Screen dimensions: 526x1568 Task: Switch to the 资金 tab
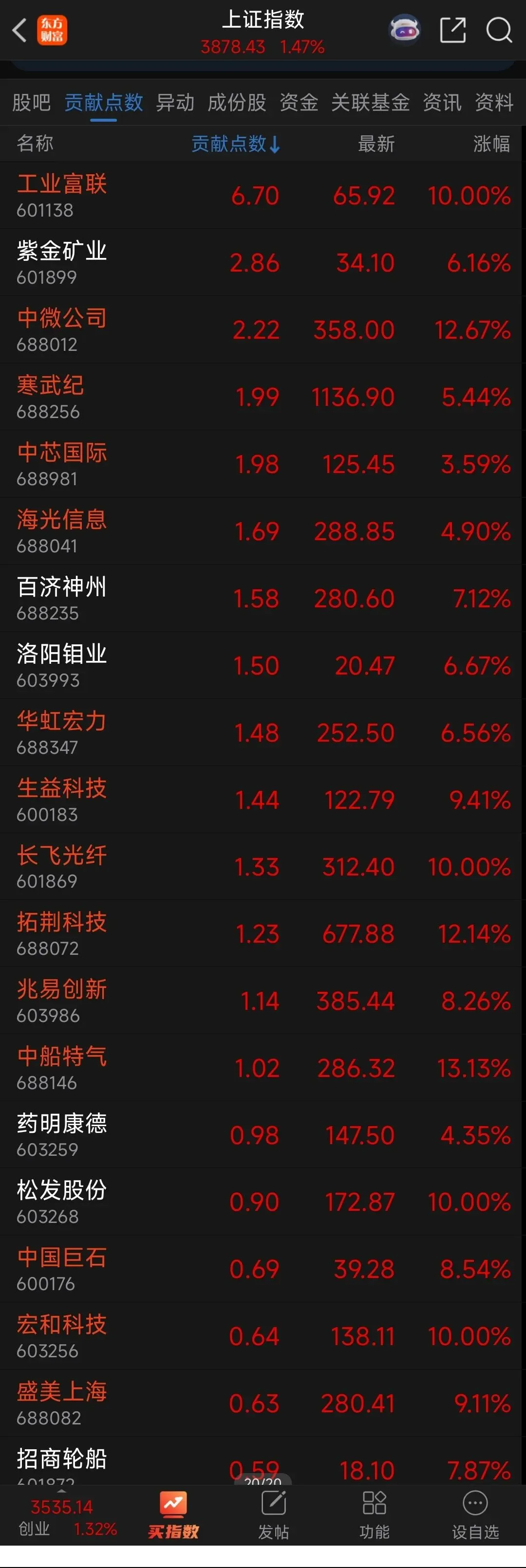(x=299, y=102)
